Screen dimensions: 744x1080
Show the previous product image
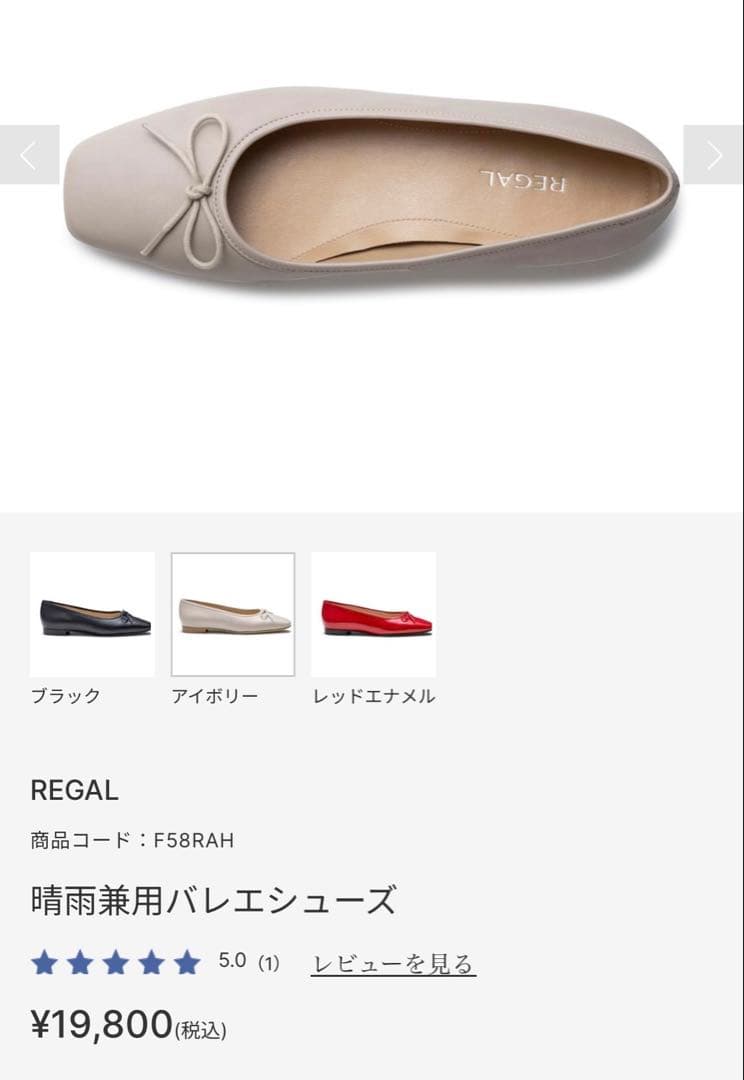click(x=29, y=155)
